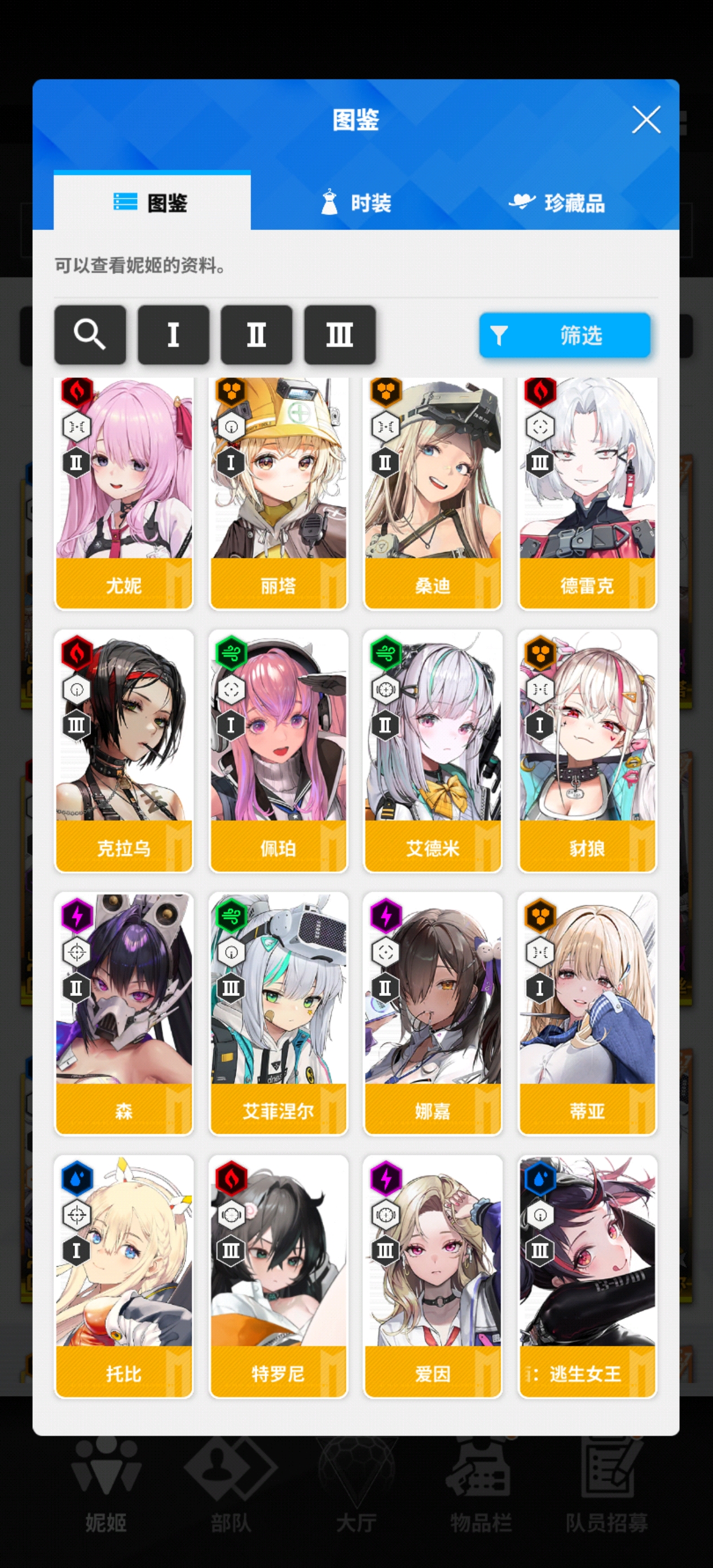Select the 桑迪 card
Image resolution: width=713 pixels, height=1568 pixels.
(x=432, y=493)
